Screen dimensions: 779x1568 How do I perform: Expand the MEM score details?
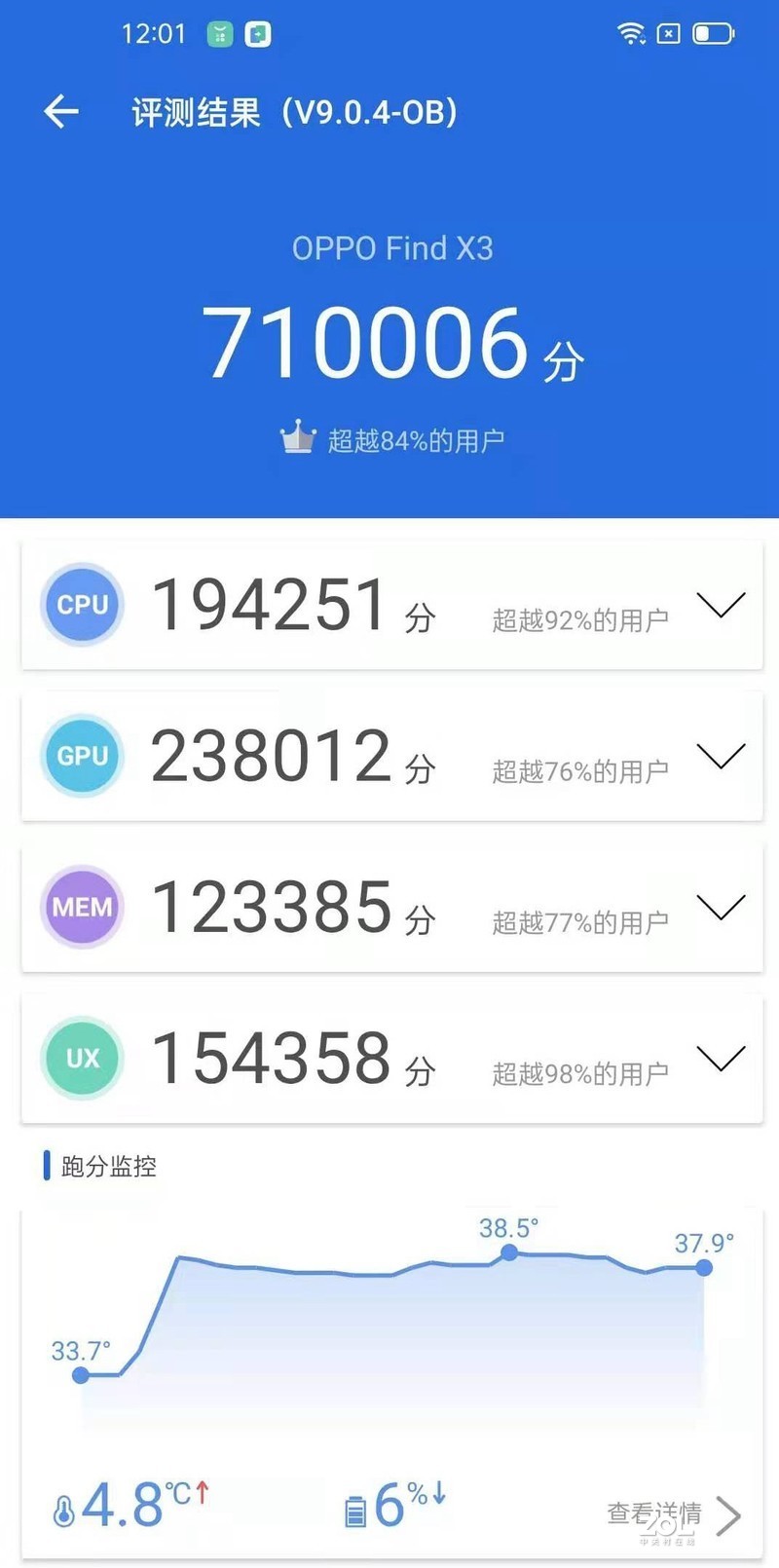click(721, 907)
